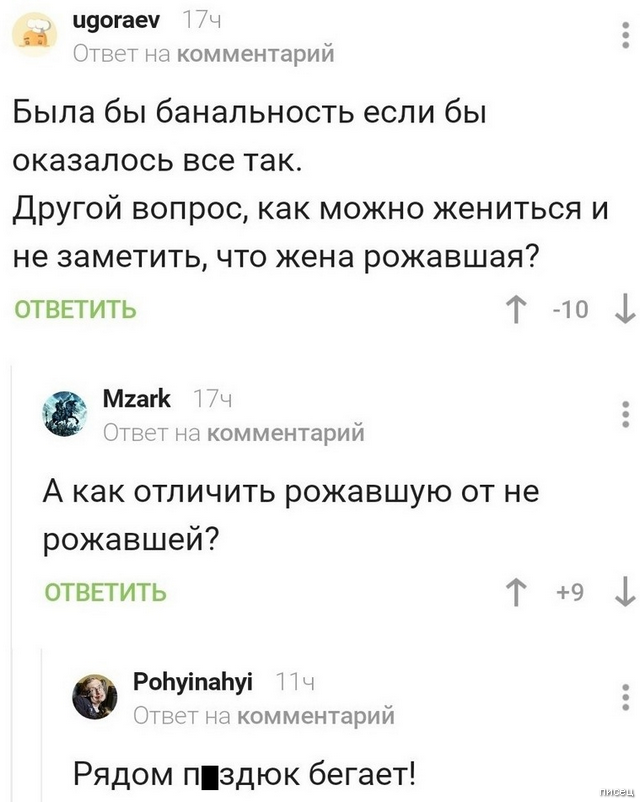Reply to ugoraev's comment
The image size is (640, 802).
75,309
